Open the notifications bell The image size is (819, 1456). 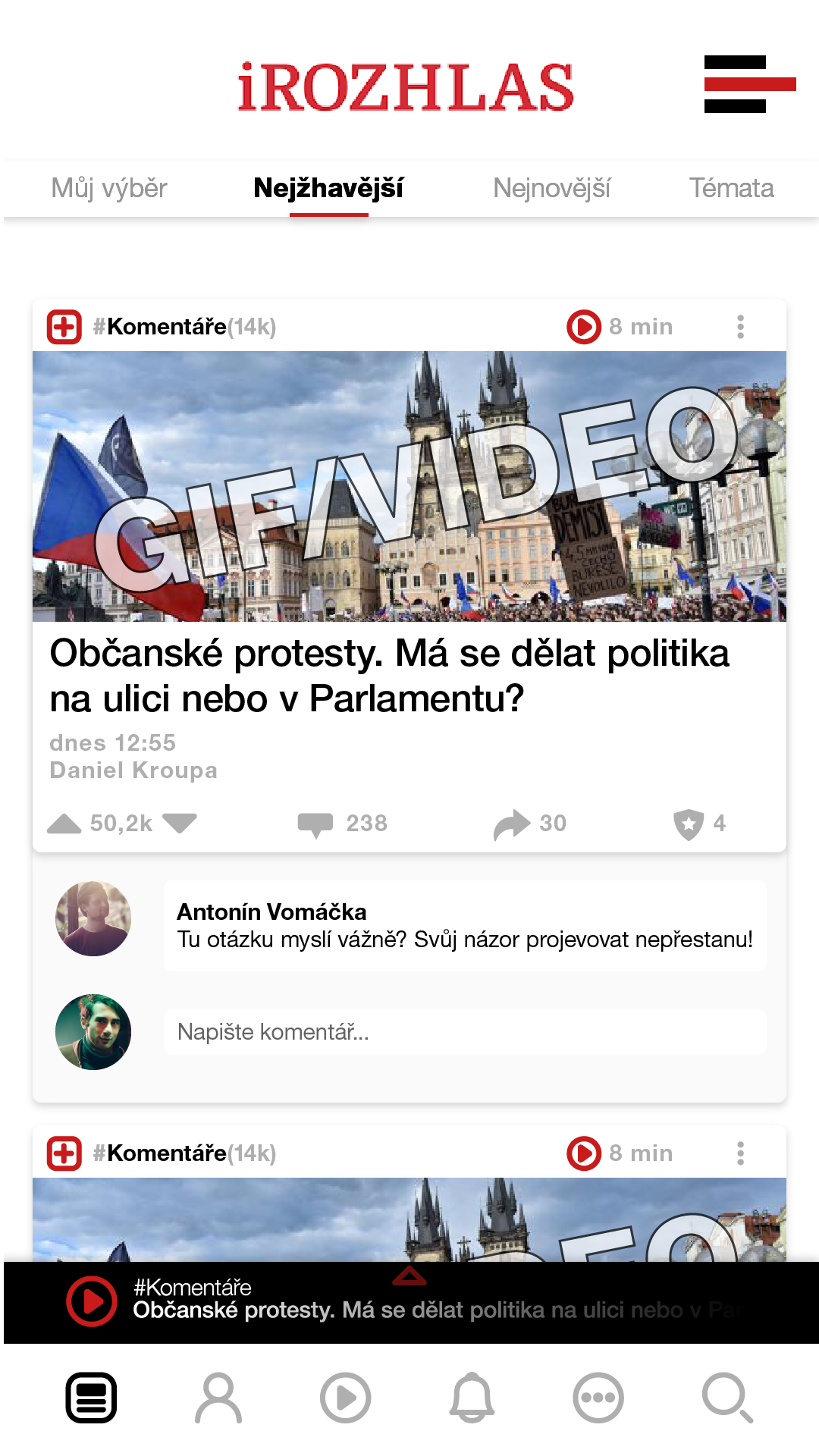[472, 1397]
